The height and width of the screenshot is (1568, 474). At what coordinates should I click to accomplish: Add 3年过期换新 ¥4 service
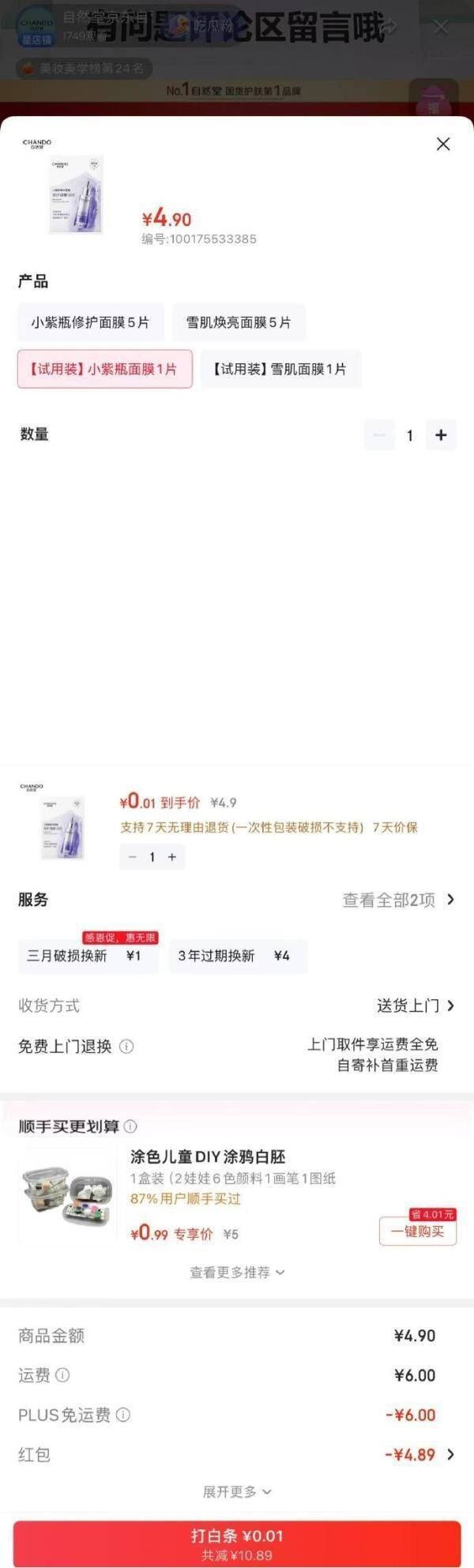pos(238,956)
